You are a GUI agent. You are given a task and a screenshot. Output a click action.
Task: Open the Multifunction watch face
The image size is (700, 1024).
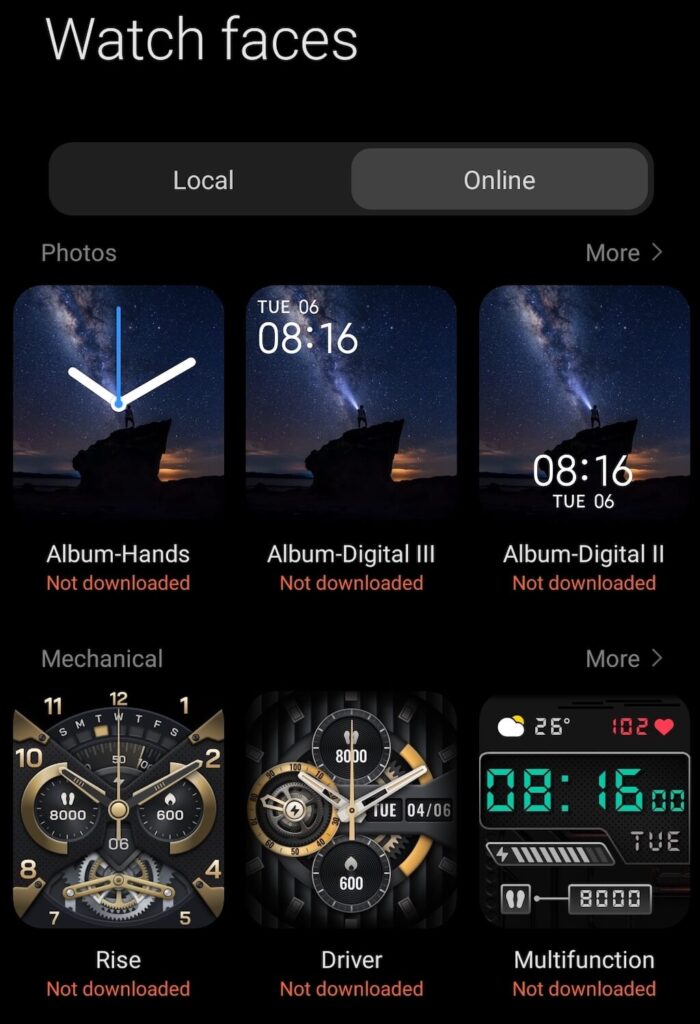[x=584, y=810]
